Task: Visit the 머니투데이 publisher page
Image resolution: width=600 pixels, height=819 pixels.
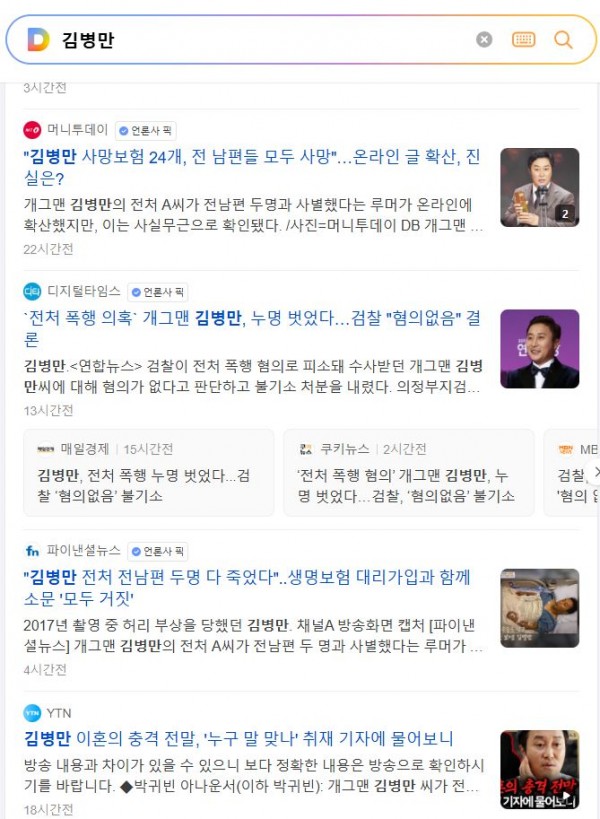Action: (77, 130)
